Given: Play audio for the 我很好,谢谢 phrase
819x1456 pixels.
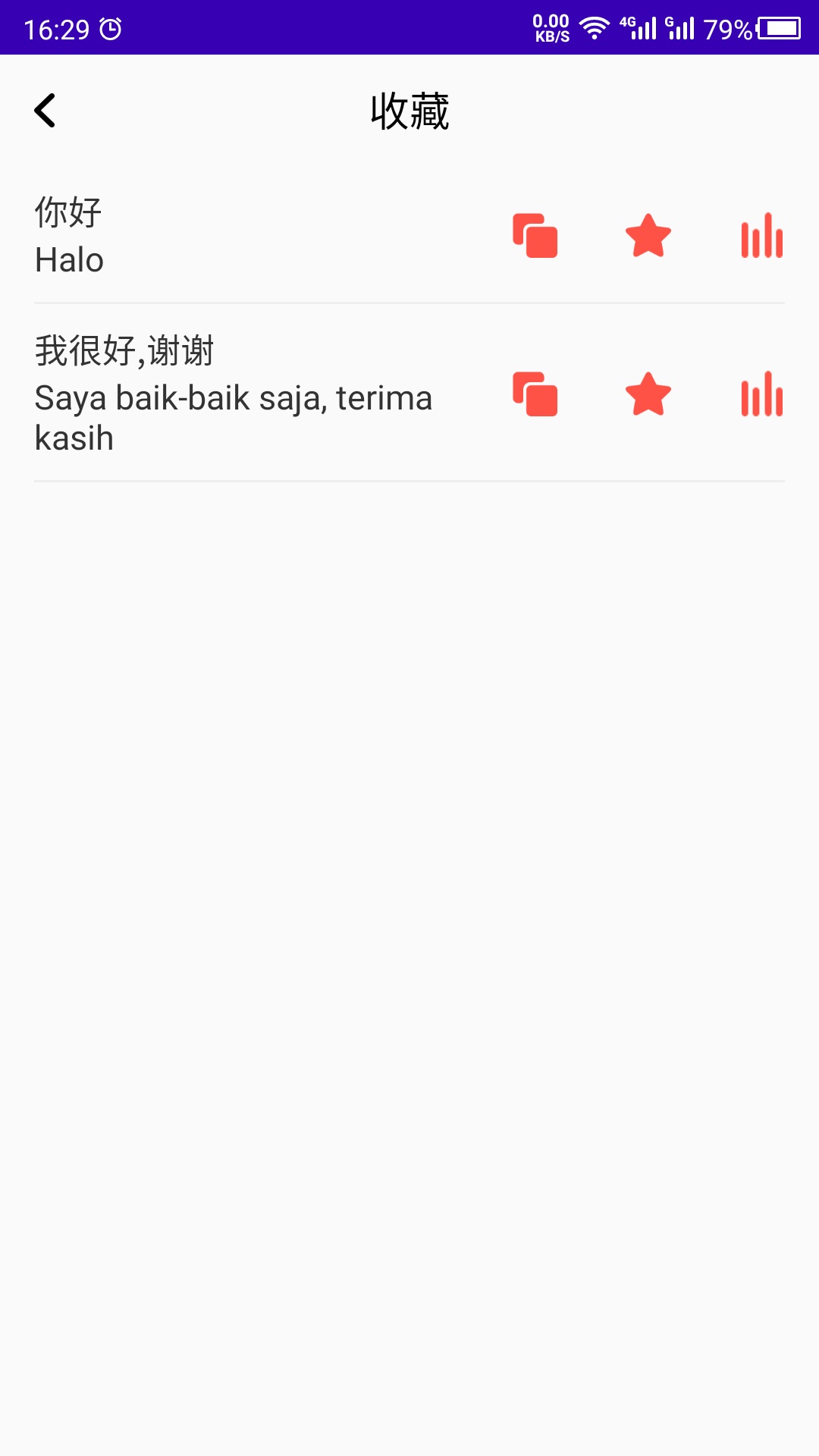Looking at the screenshot, I should (x=761, y=395).
